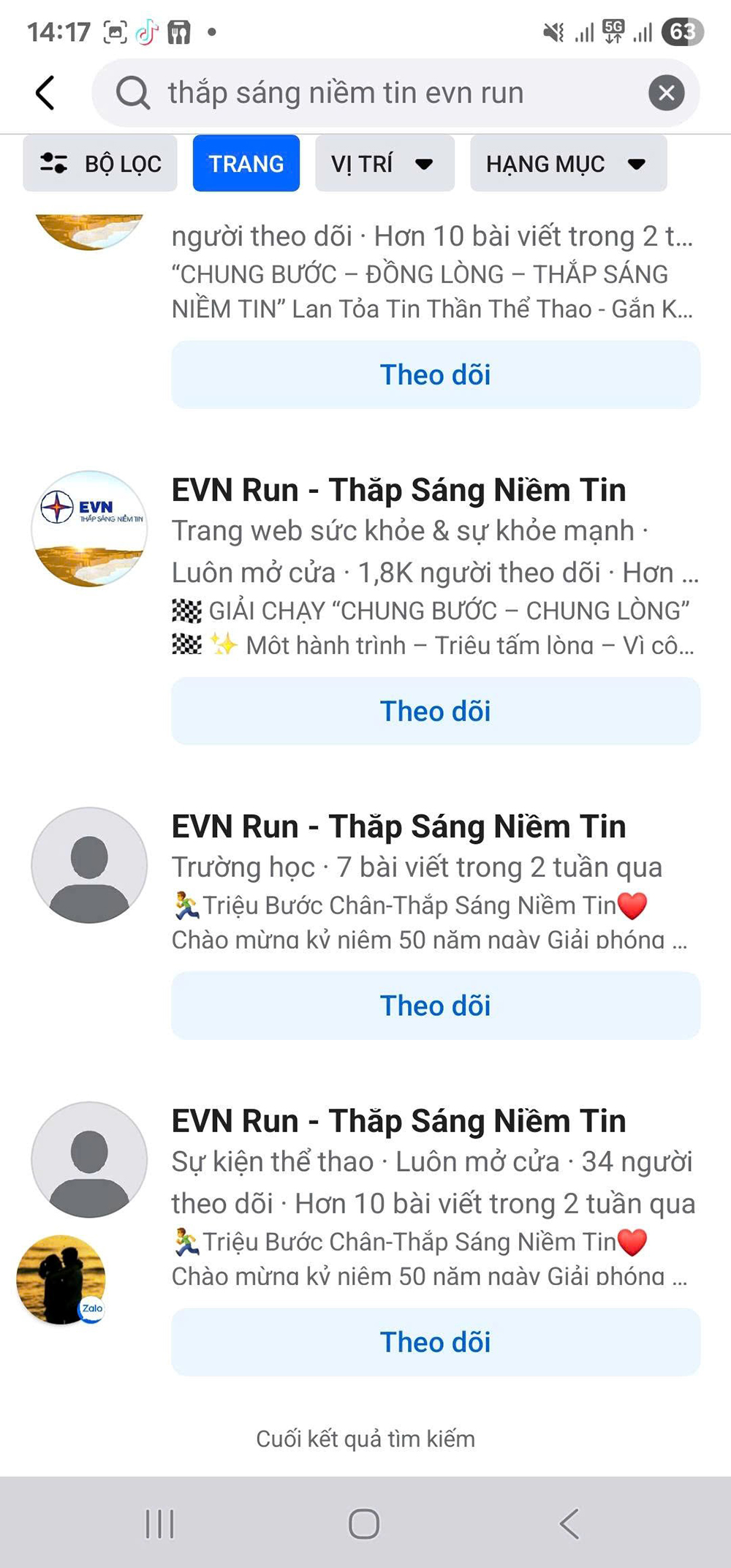731x1568 pixels.
Task: Open the EVN Run Trường học page
Action: tap(398, 826)
